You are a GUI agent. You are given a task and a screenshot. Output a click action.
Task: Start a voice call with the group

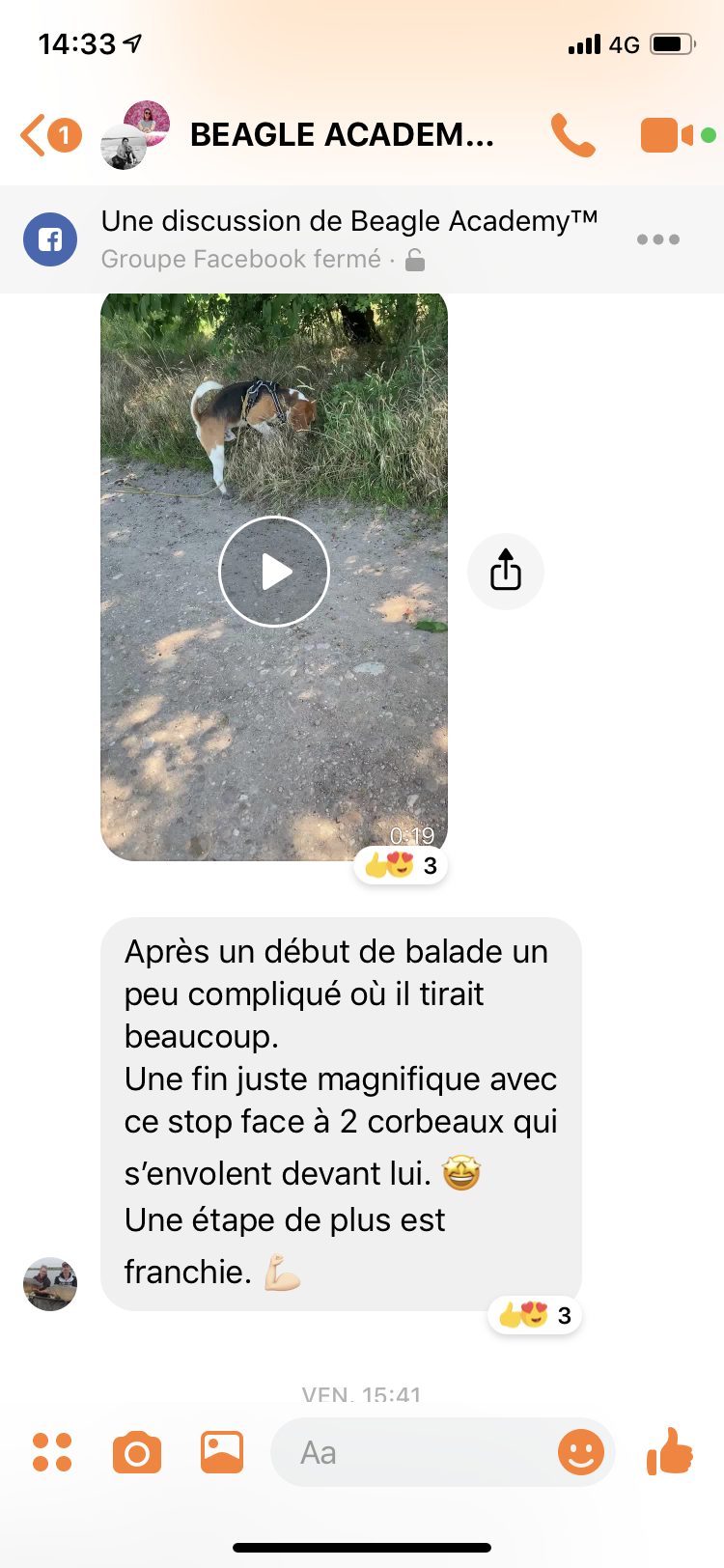point(573,135)
